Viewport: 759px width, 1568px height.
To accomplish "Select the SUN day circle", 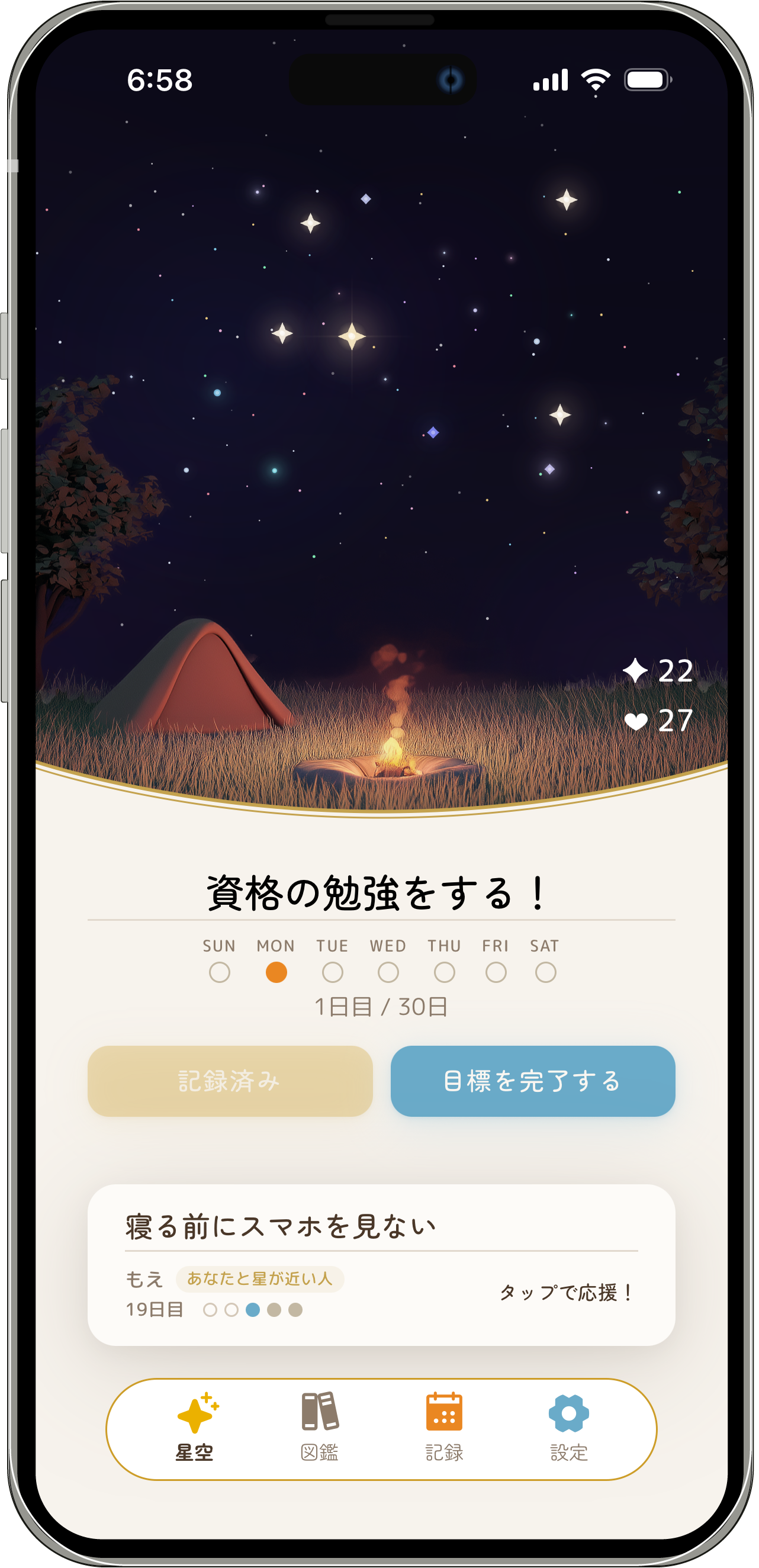I will coord(219,973).
